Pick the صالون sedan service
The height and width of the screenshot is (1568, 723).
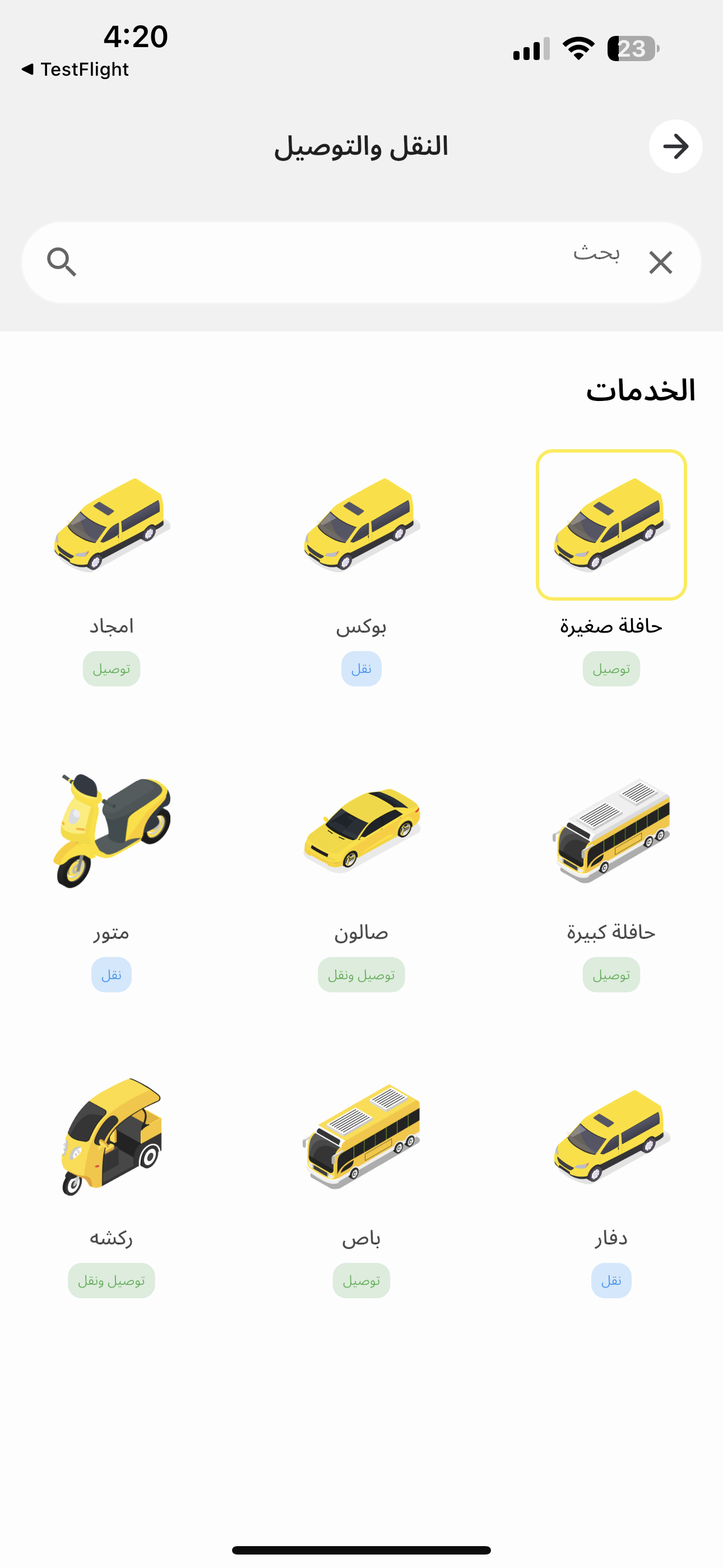pyautogui.click(x=361, y=830)
